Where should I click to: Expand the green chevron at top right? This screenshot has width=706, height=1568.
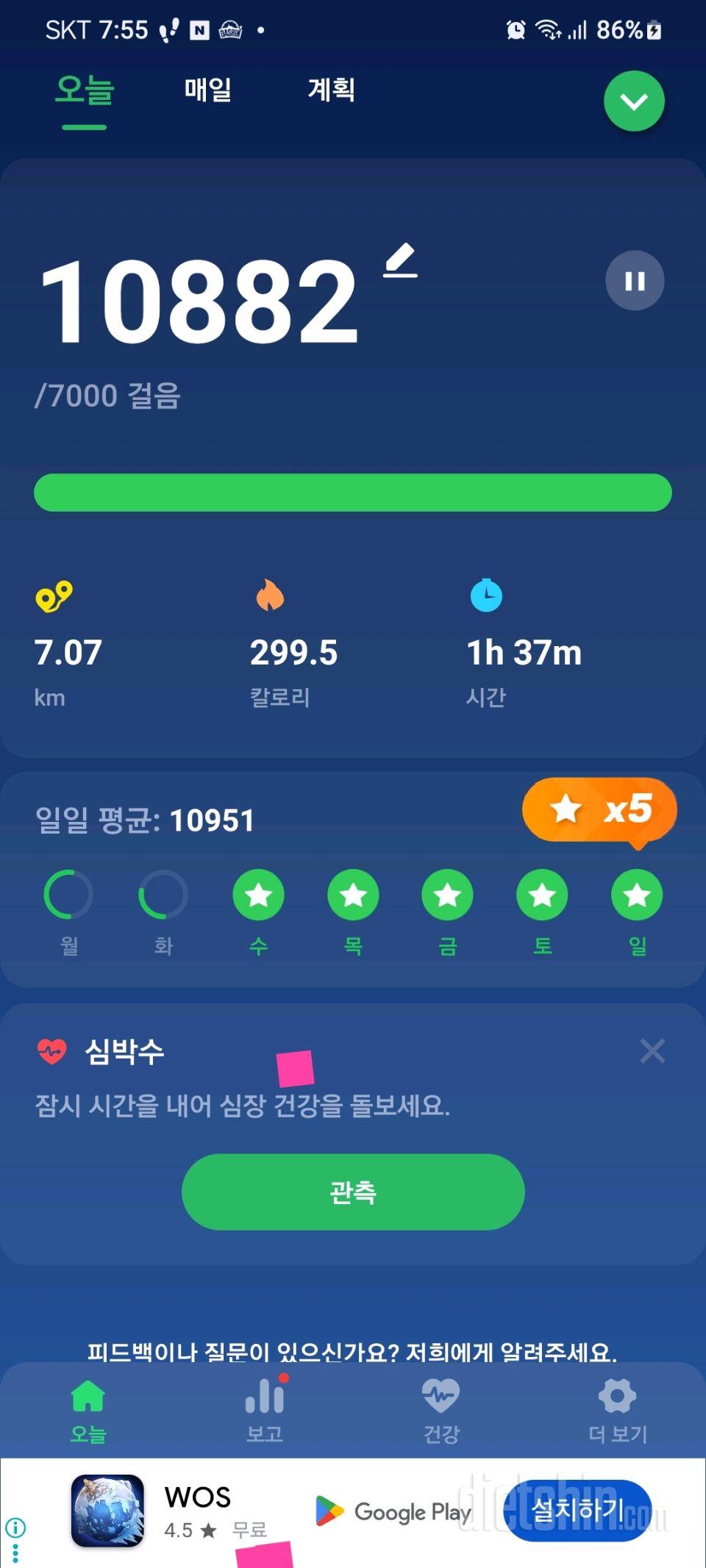click(x=634, y=101)
